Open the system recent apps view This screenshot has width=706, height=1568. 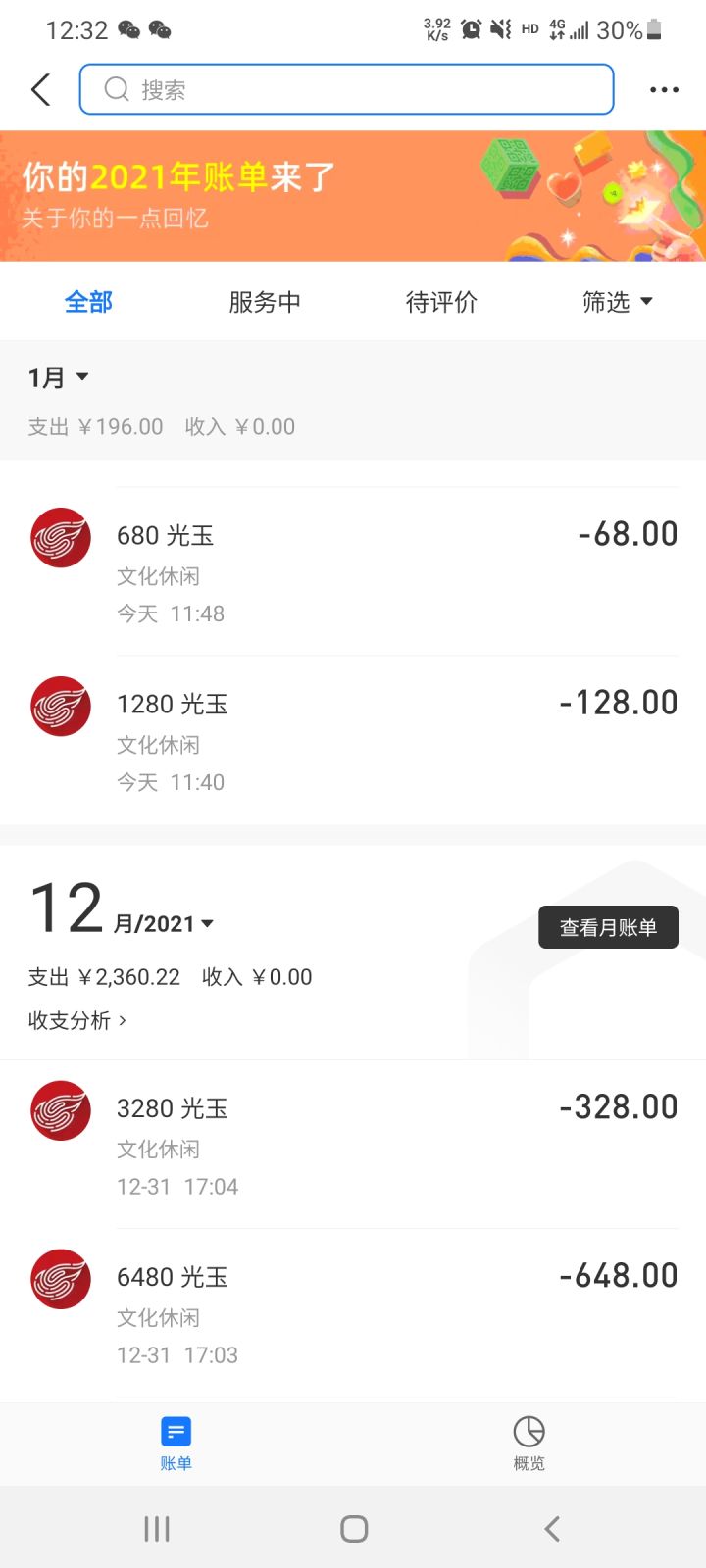coord(157,1529)
